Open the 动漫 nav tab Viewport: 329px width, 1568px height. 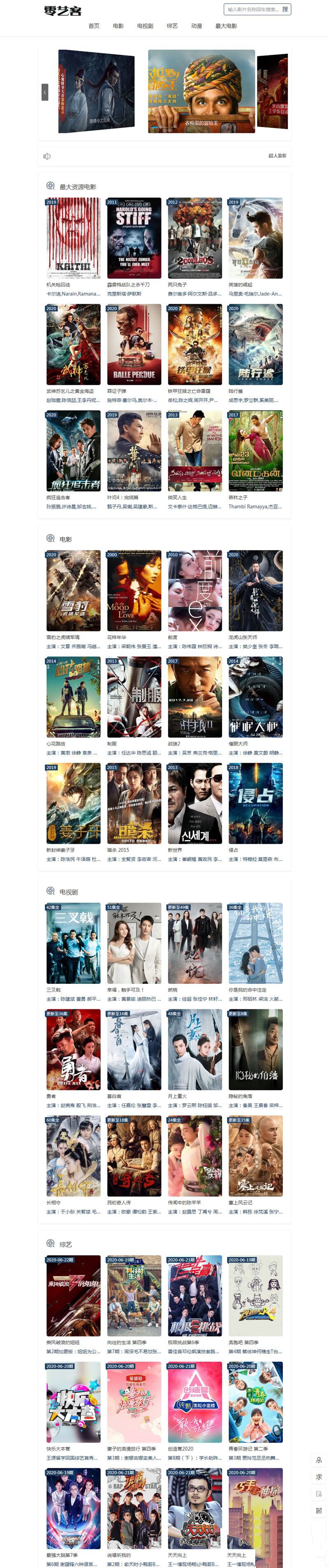click(197, 26)
